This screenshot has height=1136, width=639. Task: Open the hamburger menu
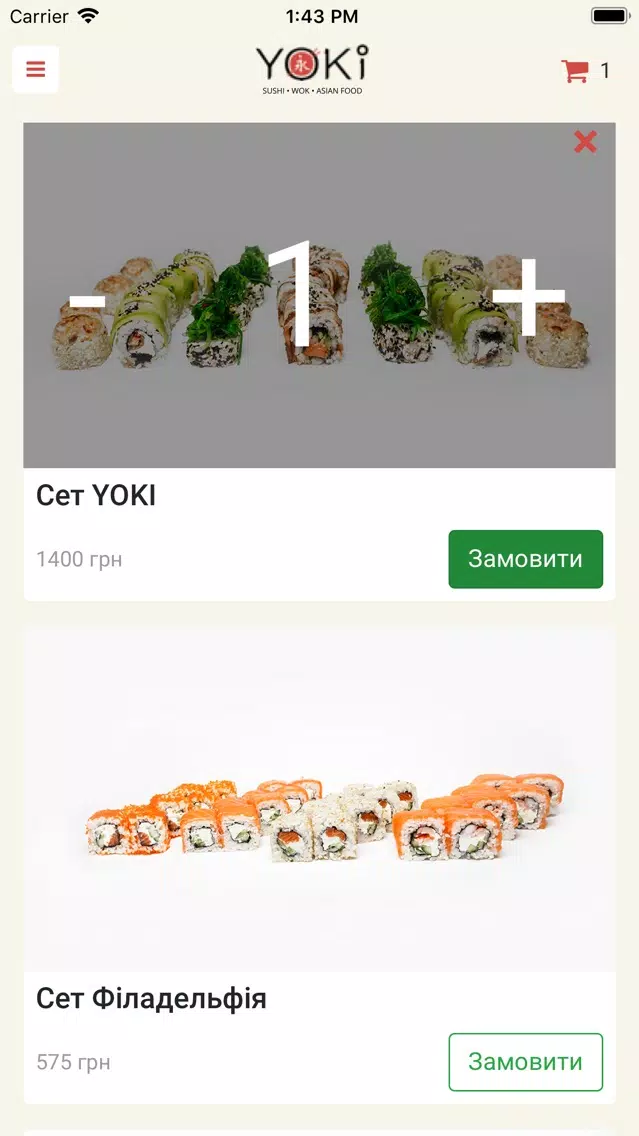click(x=36, y=70)
